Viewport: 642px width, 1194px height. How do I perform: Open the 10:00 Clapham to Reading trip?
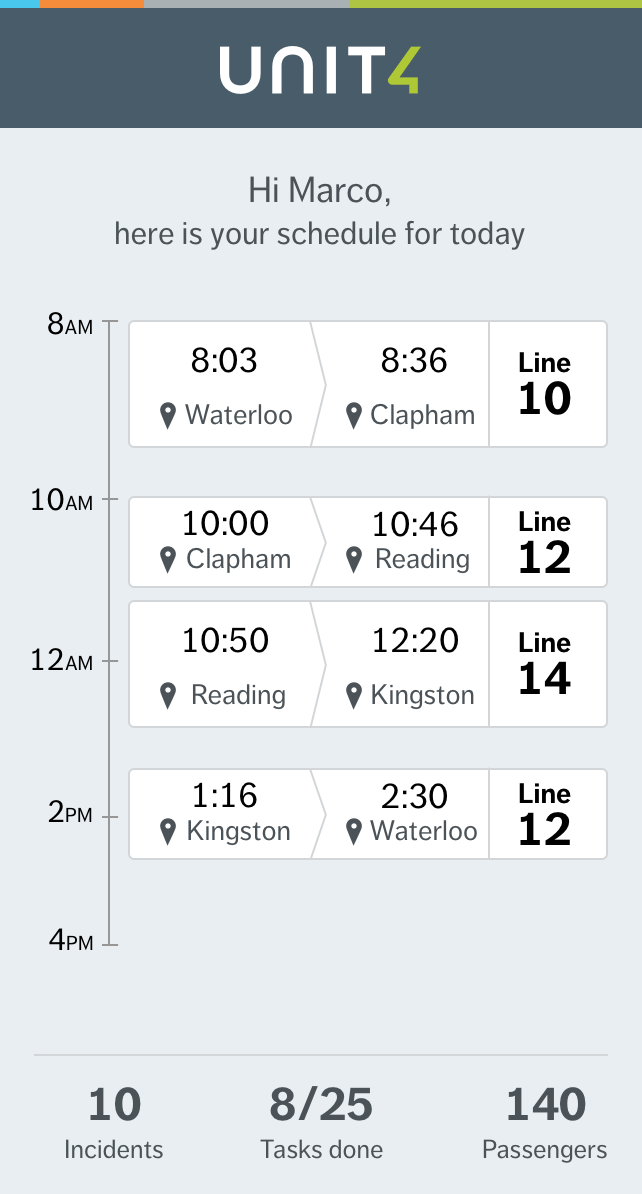click(368, 542)
